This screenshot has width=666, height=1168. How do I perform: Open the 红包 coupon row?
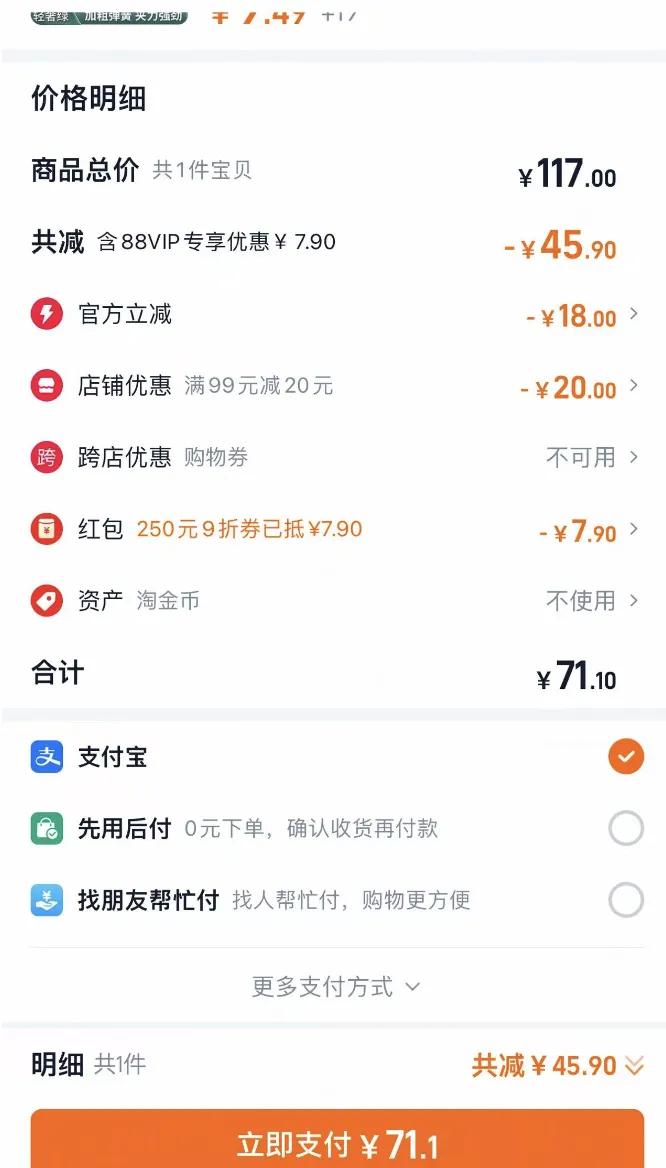[333, 529]
